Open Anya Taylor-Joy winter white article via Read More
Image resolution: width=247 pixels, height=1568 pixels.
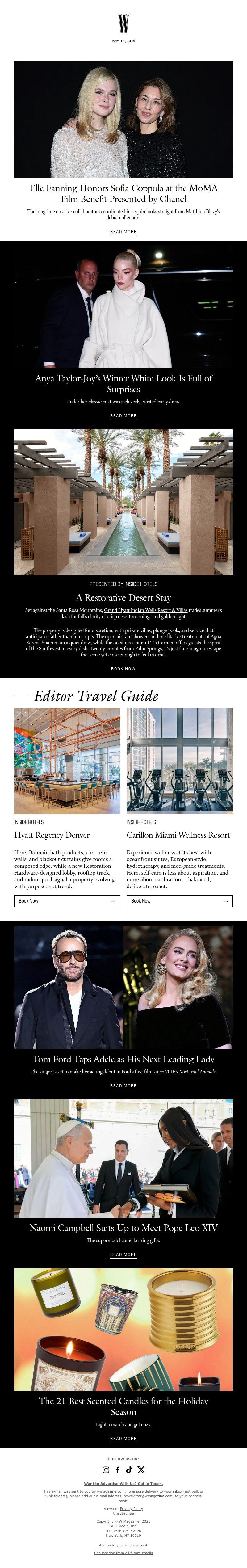(x=123, y=416)
